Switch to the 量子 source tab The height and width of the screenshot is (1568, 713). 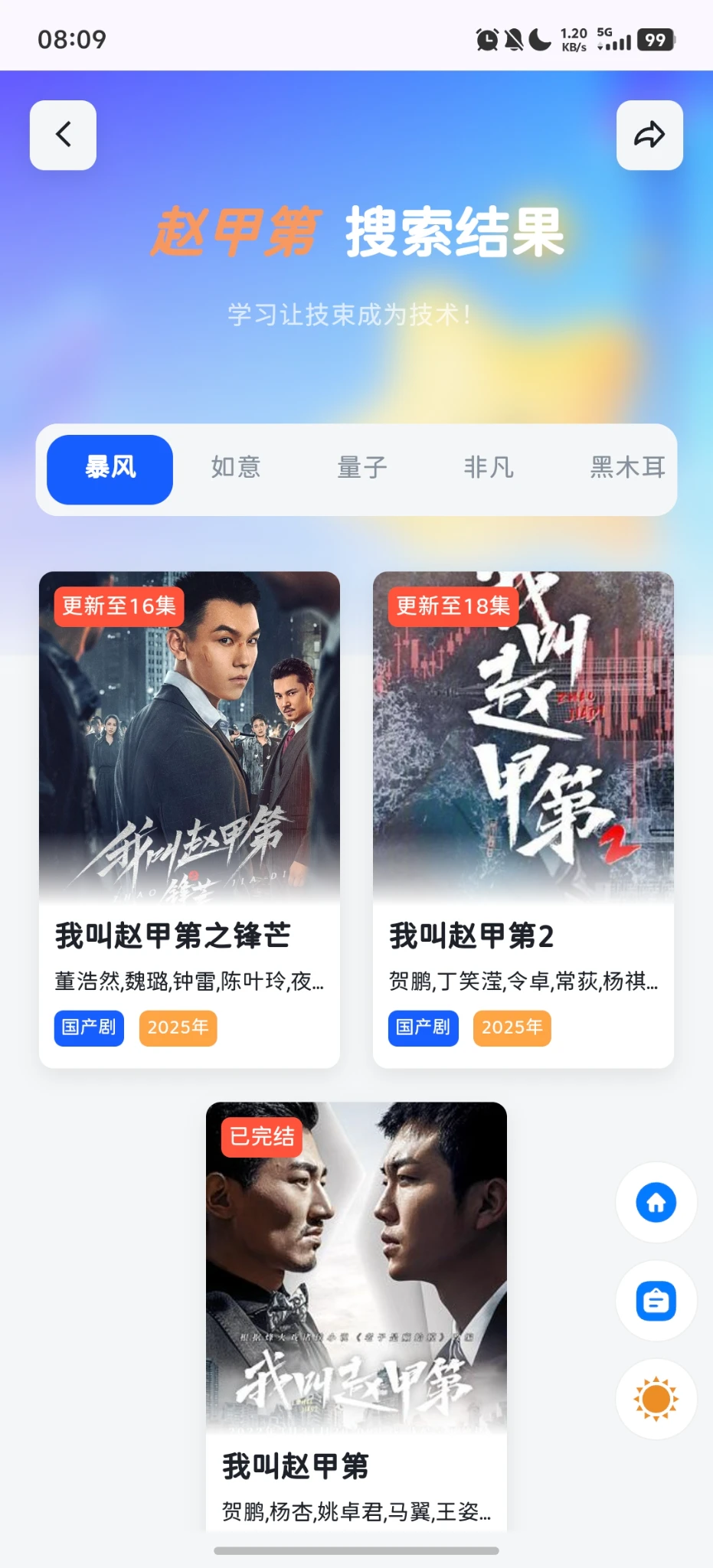click(362, 467)
